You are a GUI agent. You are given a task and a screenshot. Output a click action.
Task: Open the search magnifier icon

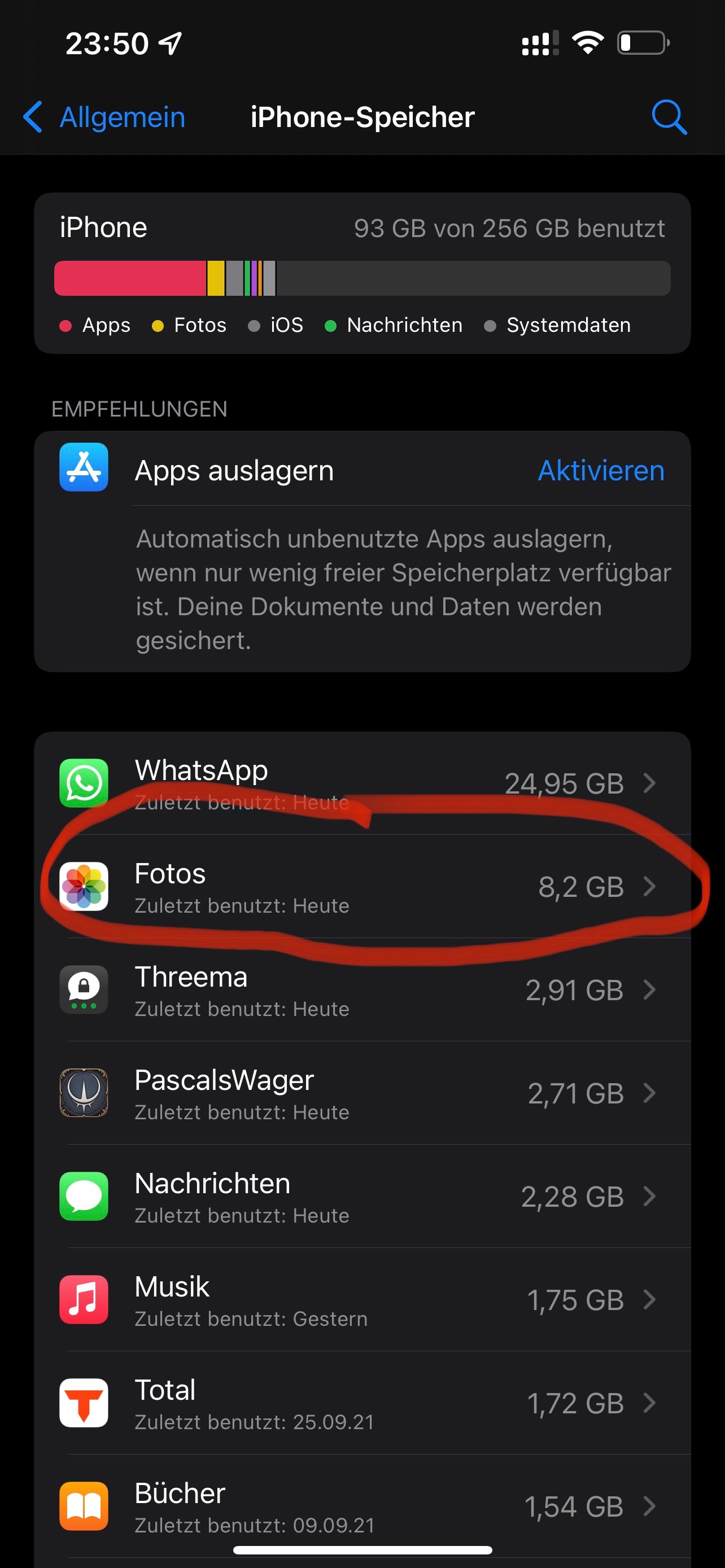669,117
